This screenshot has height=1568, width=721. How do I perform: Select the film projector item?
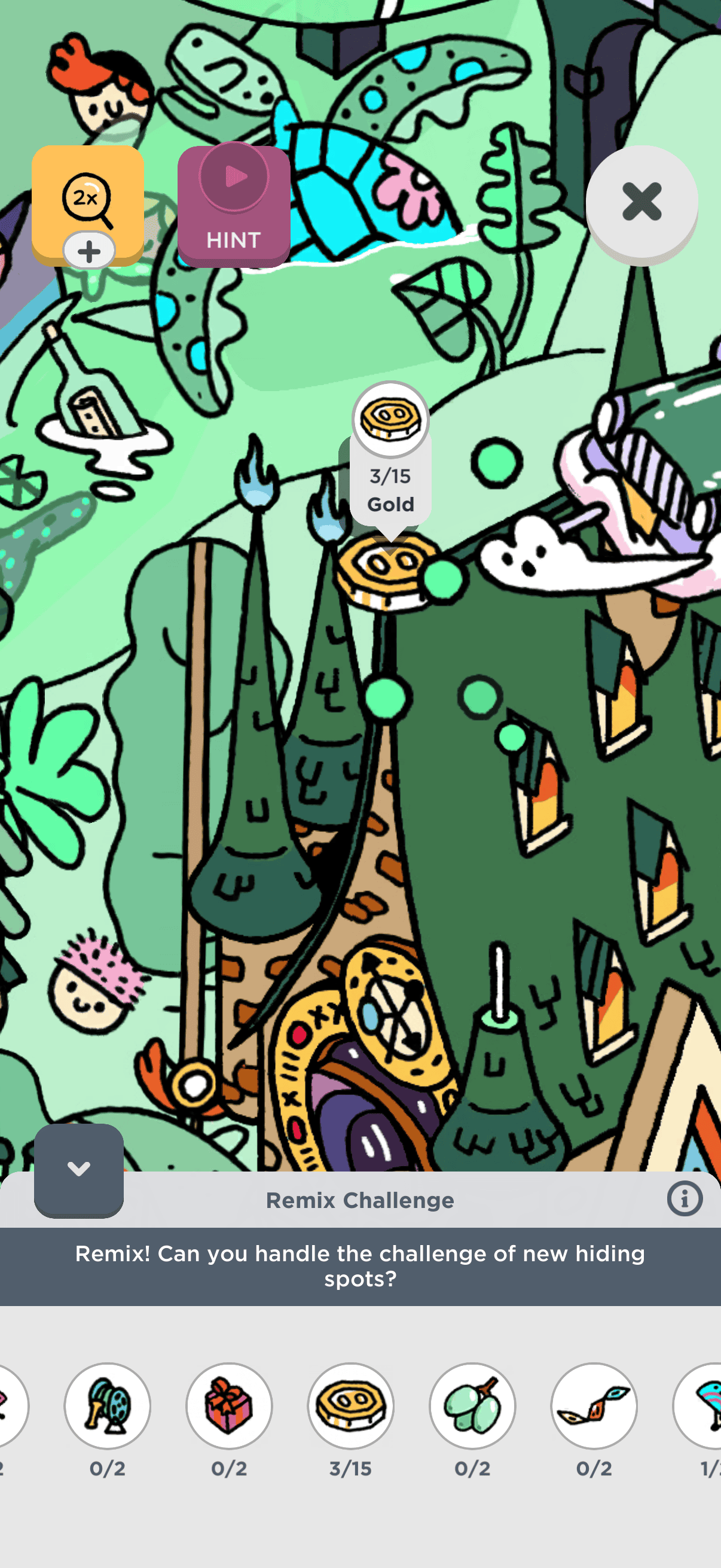108,1405
